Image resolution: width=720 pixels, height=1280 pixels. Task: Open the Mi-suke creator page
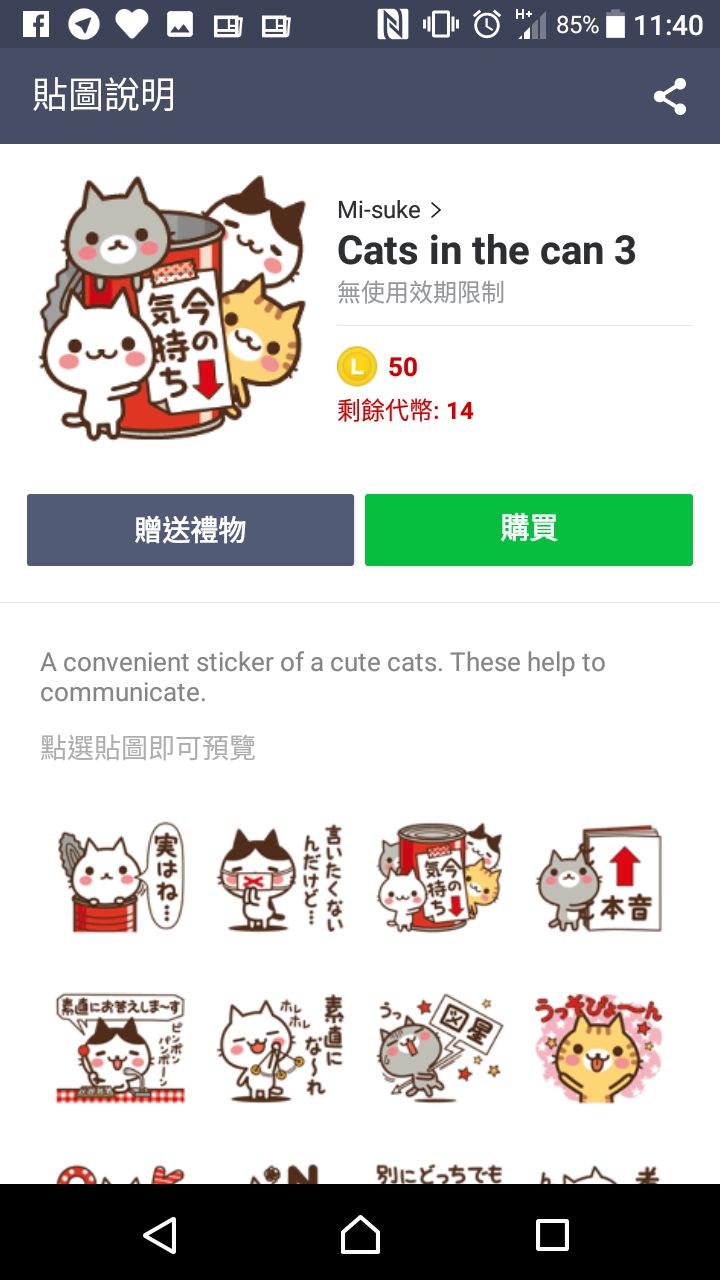pyautogui.click(x=389, y=210)
